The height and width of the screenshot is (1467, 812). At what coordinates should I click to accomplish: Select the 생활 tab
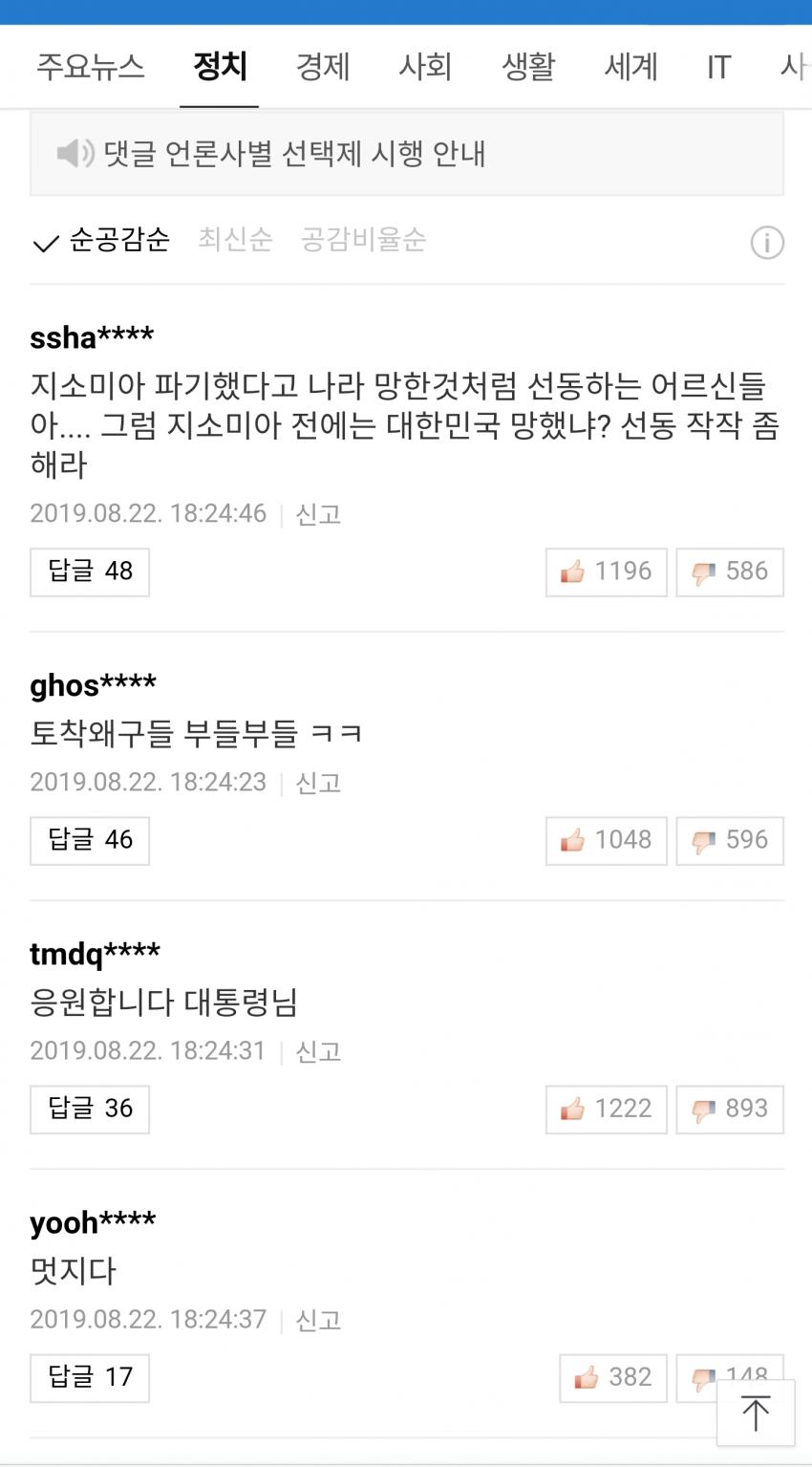(528, 67)
